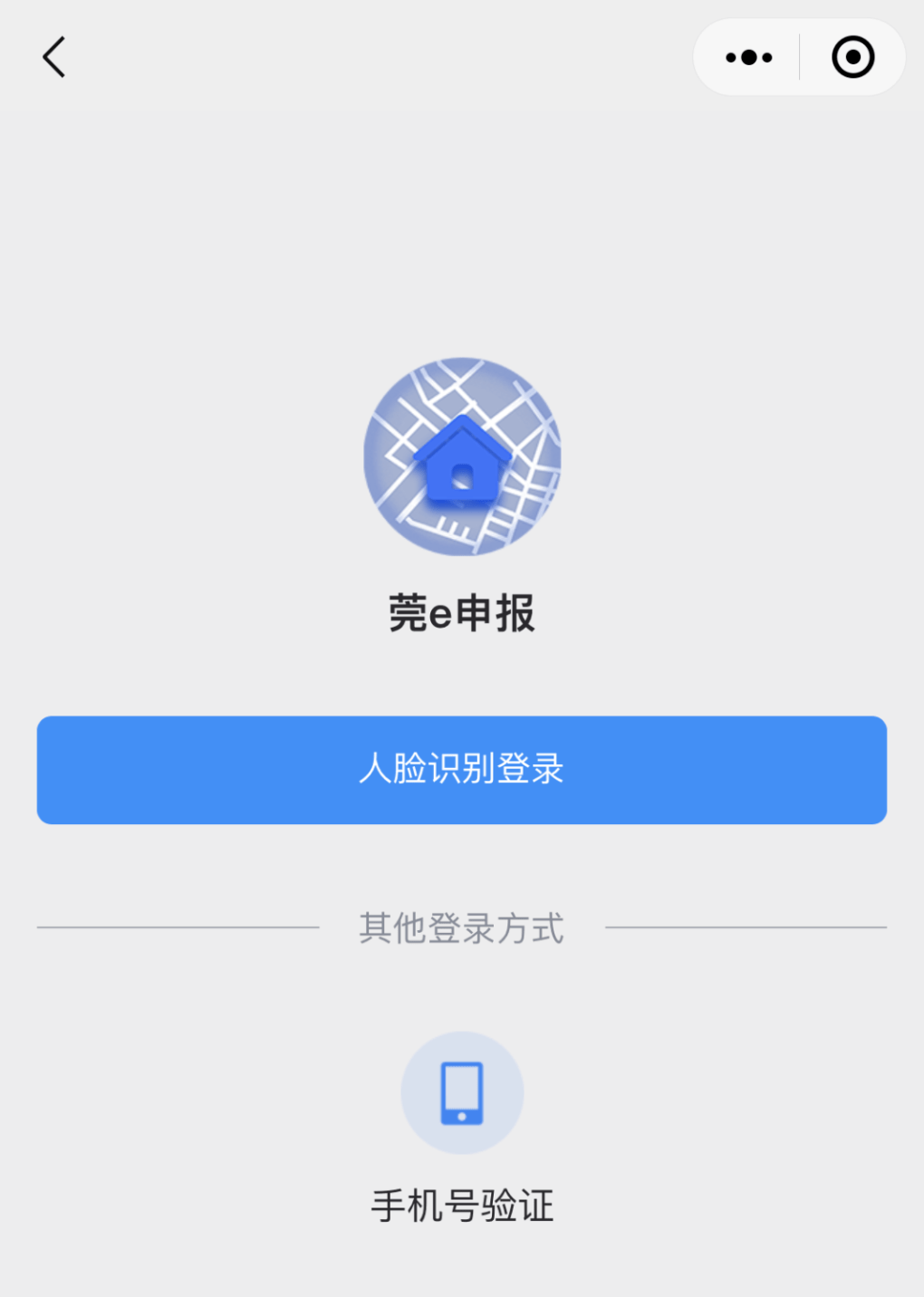Exit the mini-program via the capsule button
Image resolution: width=924 pixels, height=1297 pixels.
click(852, 56)
